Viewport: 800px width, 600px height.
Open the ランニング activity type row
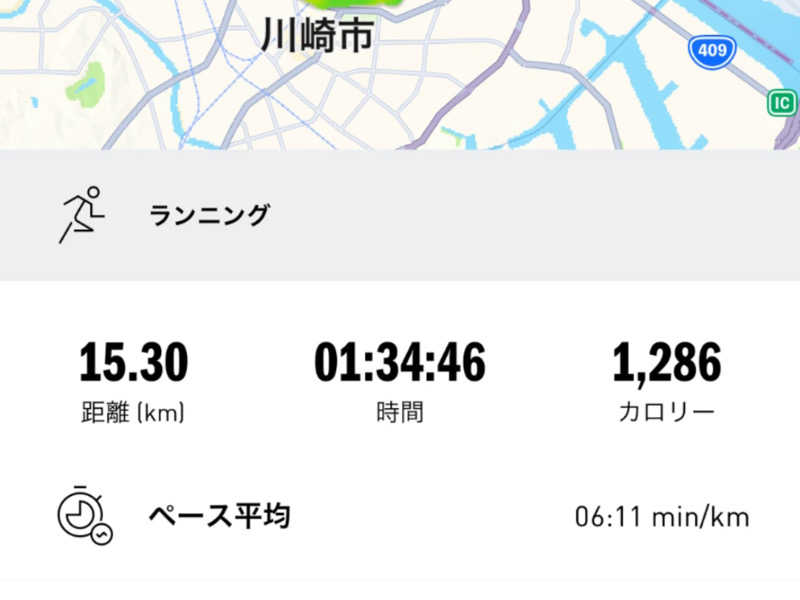[400, 215]
